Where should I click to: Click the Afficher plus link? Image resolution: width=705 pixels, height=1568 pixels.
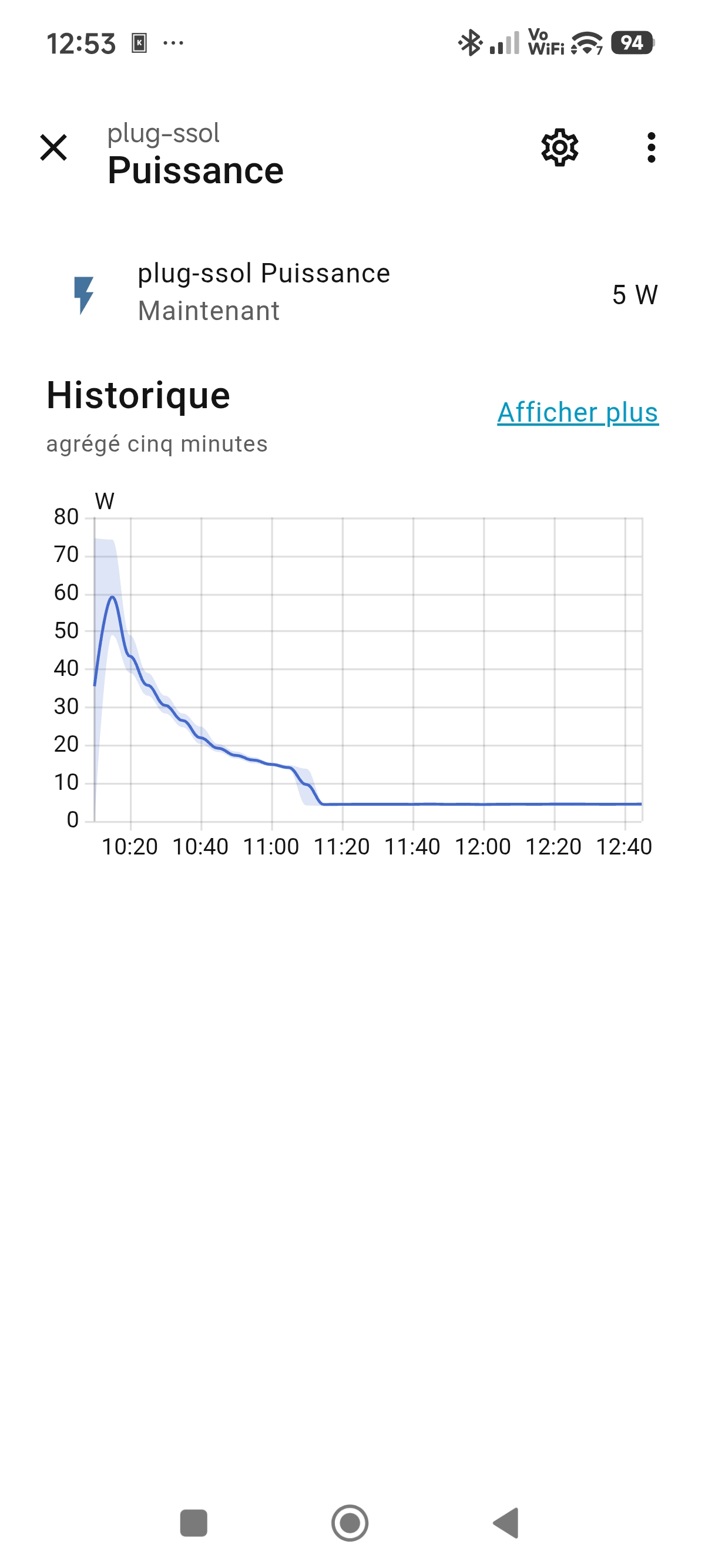pos(577,414)
